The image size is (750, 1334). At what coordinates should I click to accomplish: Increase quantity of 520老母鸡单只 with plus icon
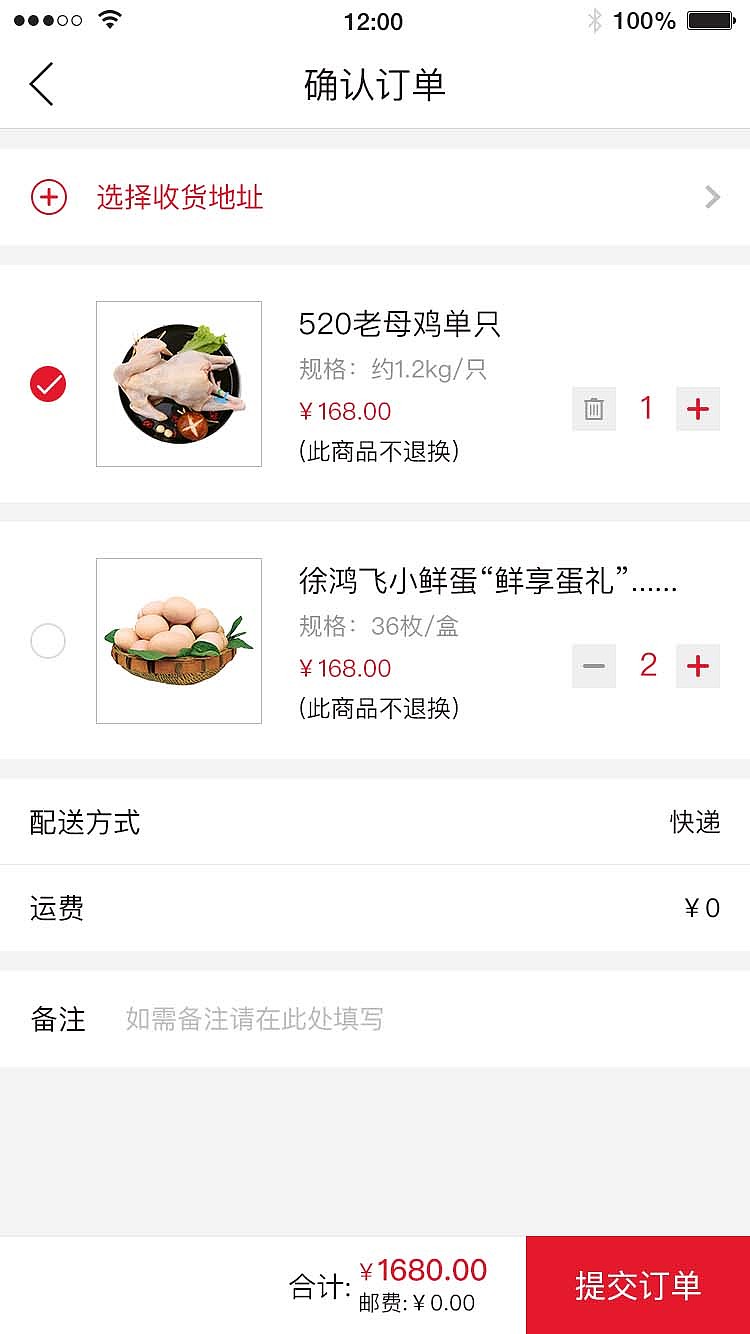pos(697,408)
